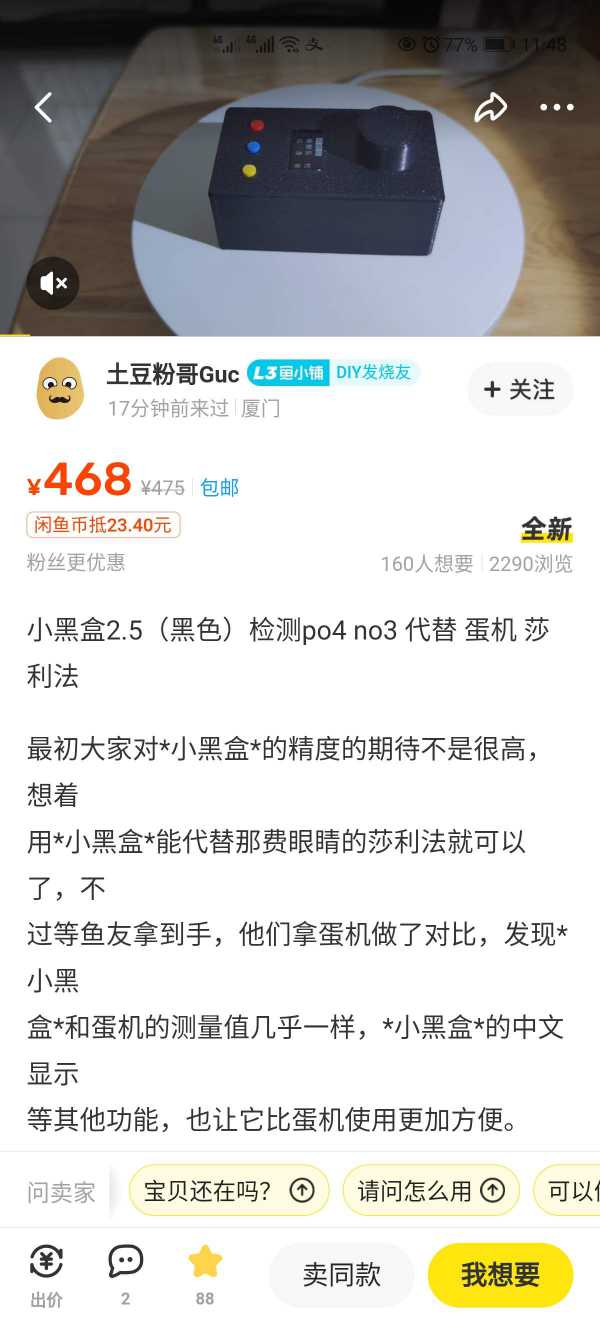Tap the DIY发烧友 badge
This screenshot has width=600, height=1320.
click(x=374, y=373)
